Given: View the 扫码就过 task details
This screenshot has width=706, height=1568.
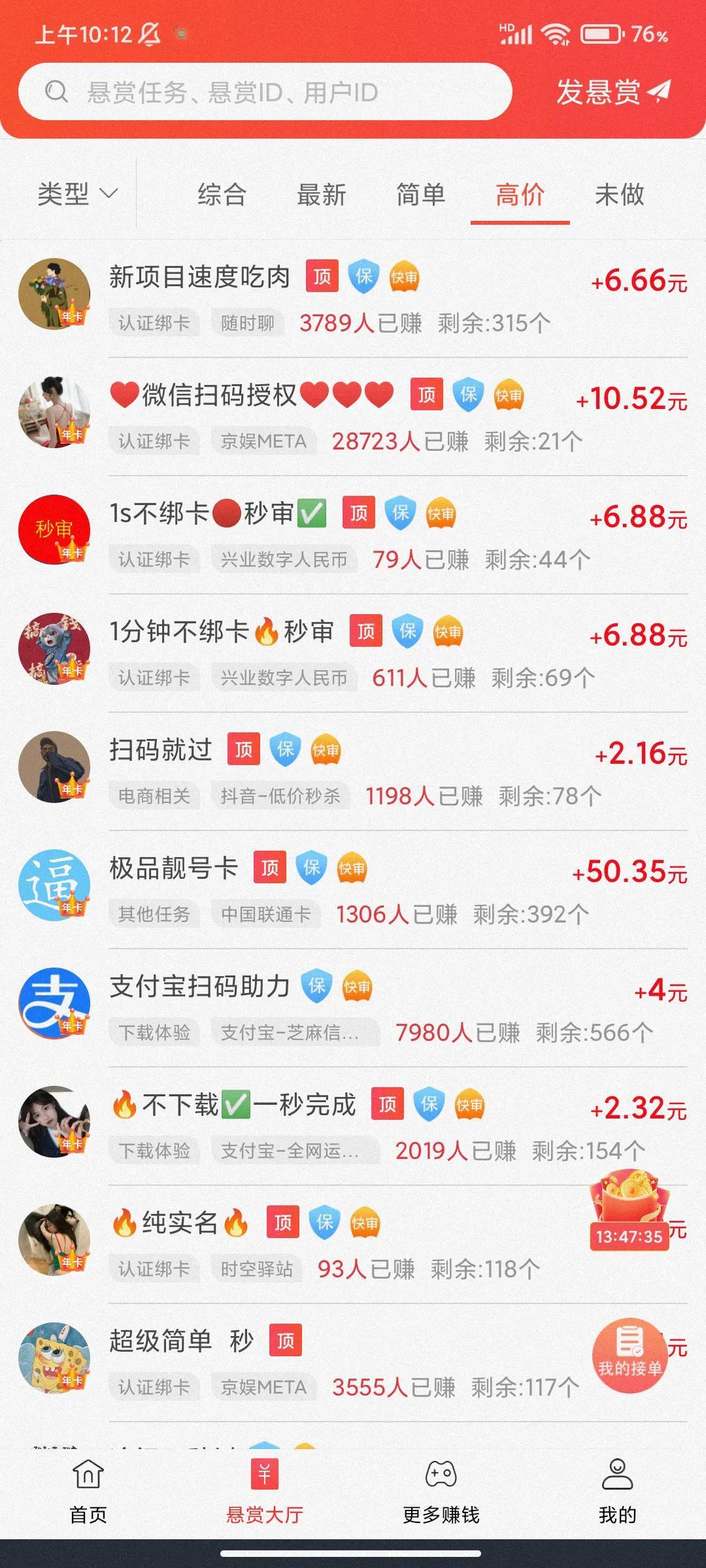Looking at the screenshot, I should (161, 750).
